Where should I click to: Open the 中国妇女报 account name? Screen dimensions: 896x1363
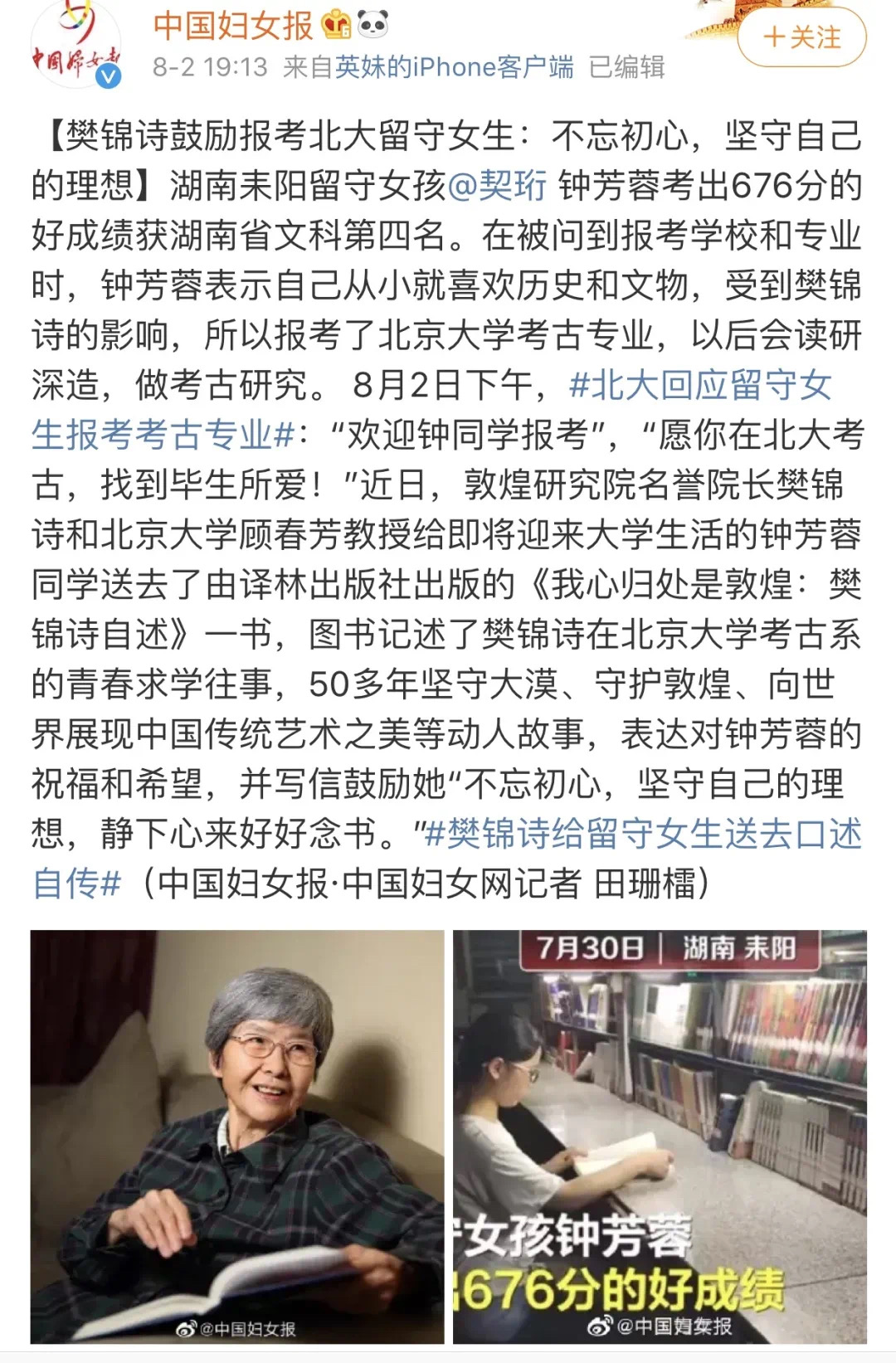[x=233, y=26]
